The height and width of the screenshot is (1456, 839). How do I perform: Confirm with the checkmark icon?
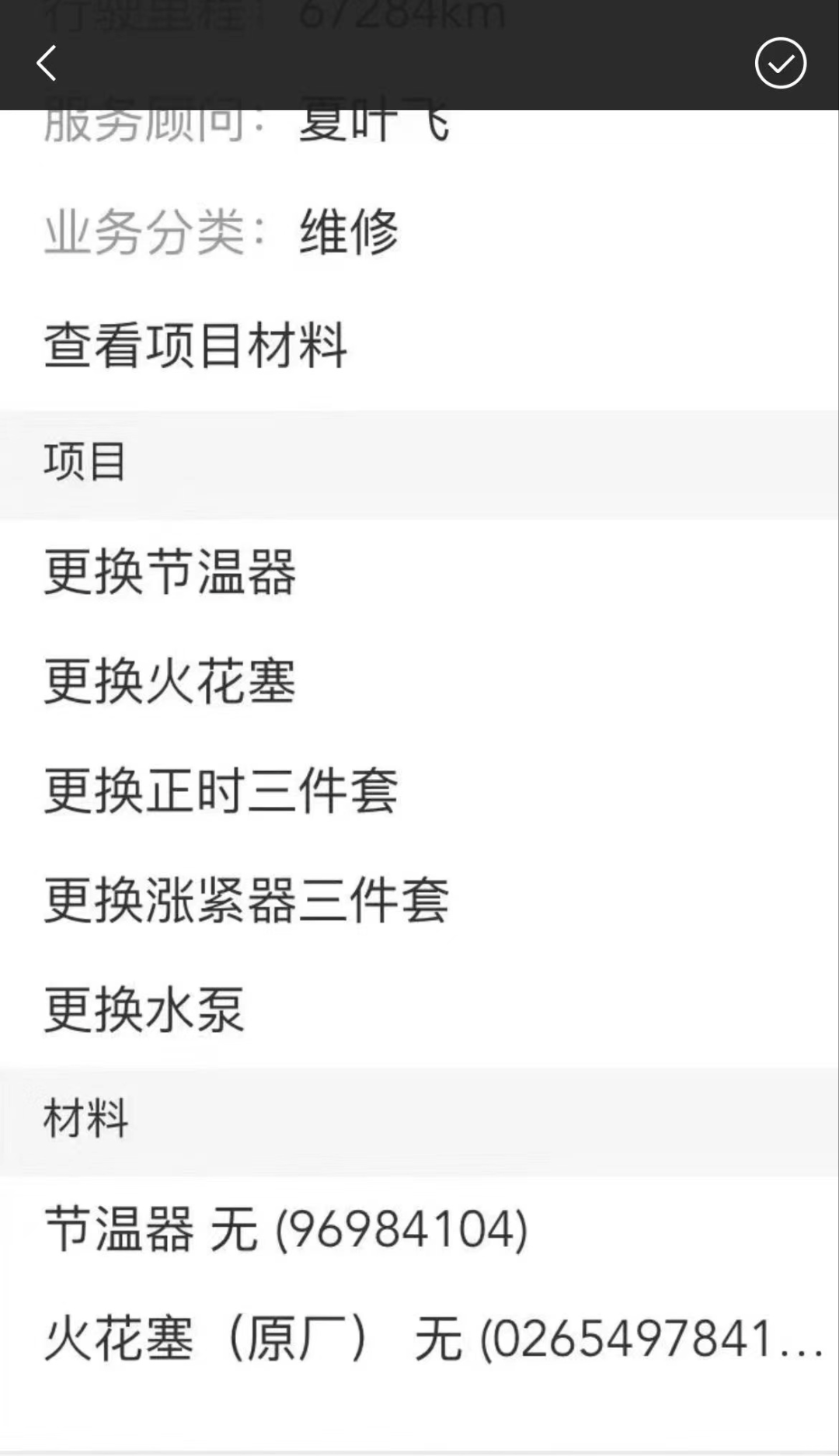pos(780,63)
